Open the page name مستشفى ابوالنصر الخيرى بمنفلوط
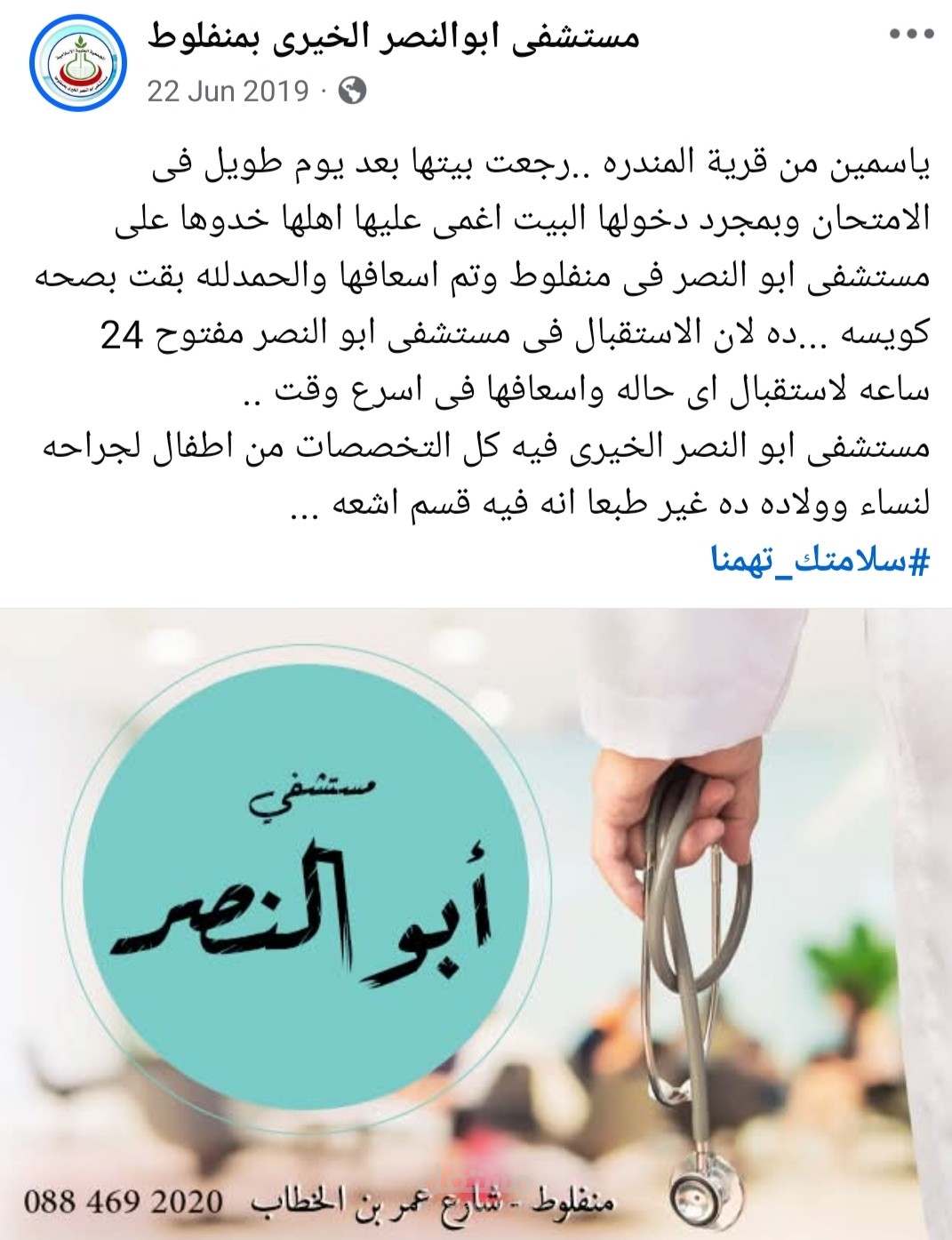The image size is (952, 1240). click(x=393, y=36)
